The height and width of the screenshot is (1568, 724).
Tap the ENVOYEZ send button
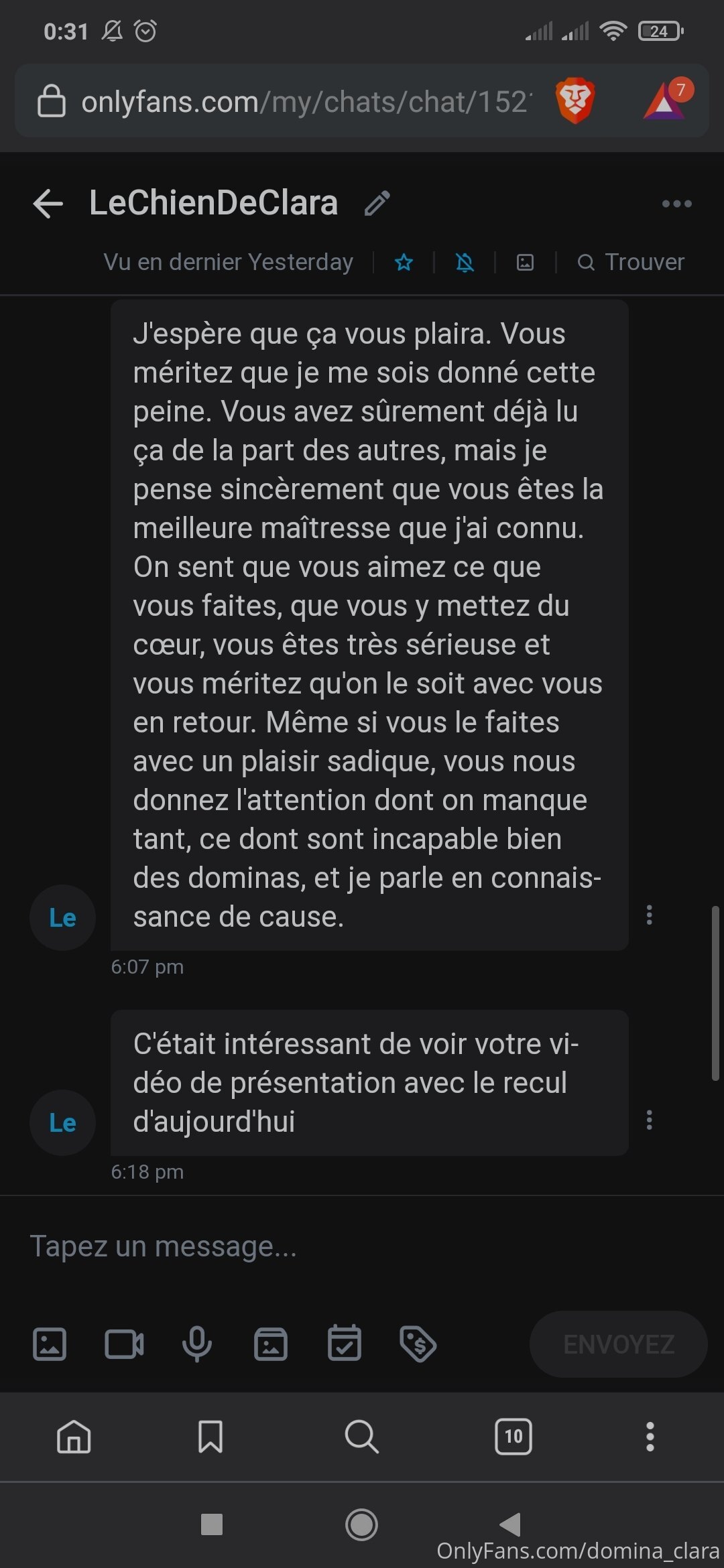[x=618, y=1344]
